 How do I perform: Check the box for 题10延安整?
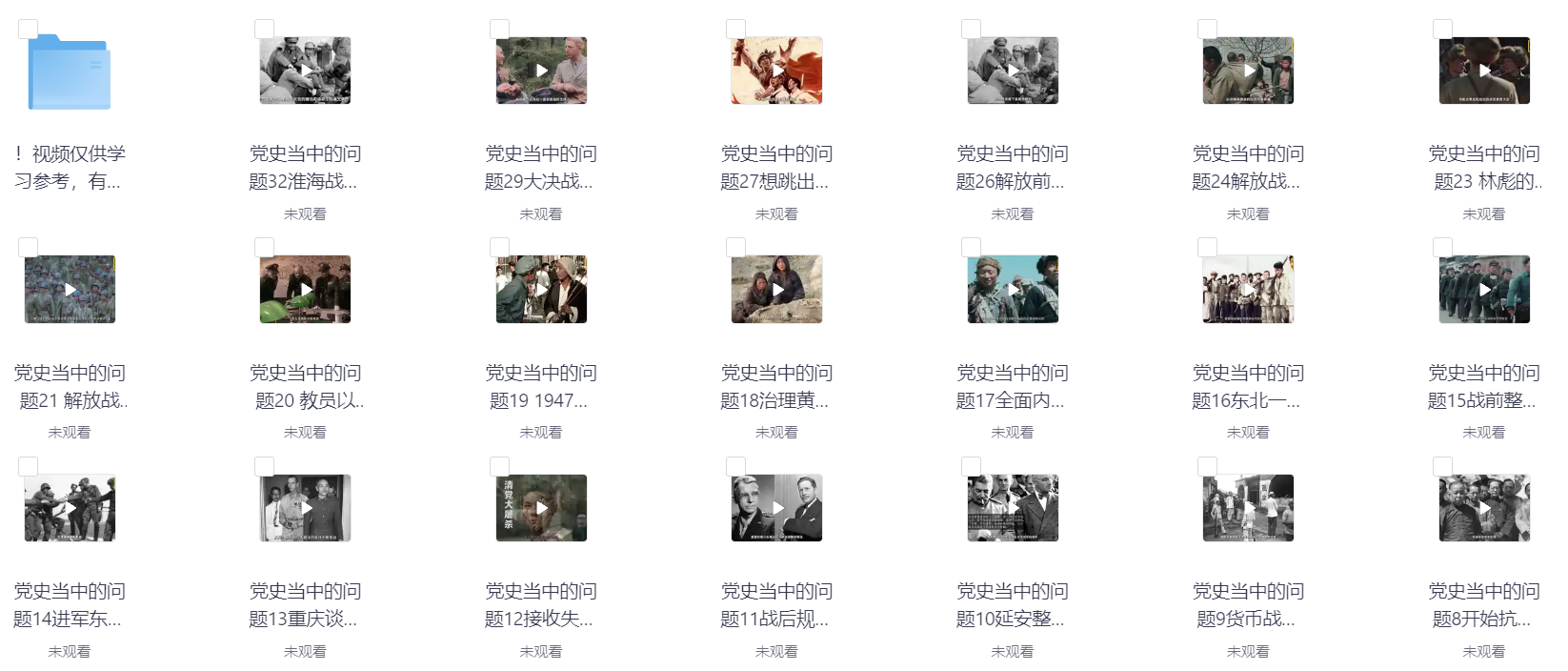point(972,466)
